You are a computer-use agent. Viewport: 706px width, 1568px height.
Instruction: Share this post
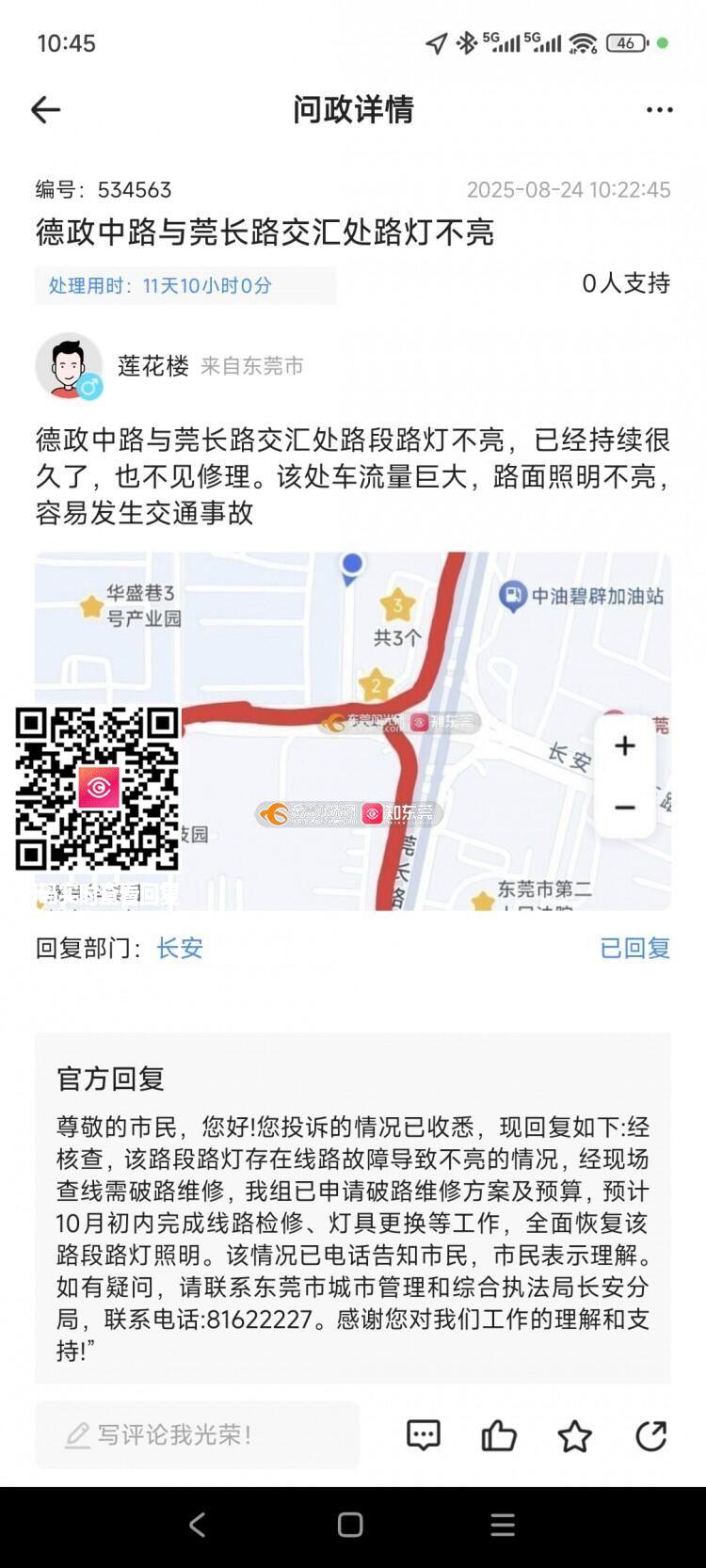pos(650,1435)
